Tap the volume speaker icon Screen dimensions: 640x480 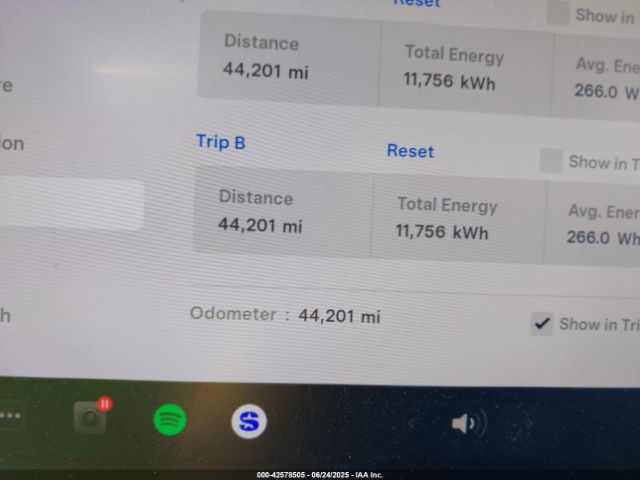coord(465,424)
